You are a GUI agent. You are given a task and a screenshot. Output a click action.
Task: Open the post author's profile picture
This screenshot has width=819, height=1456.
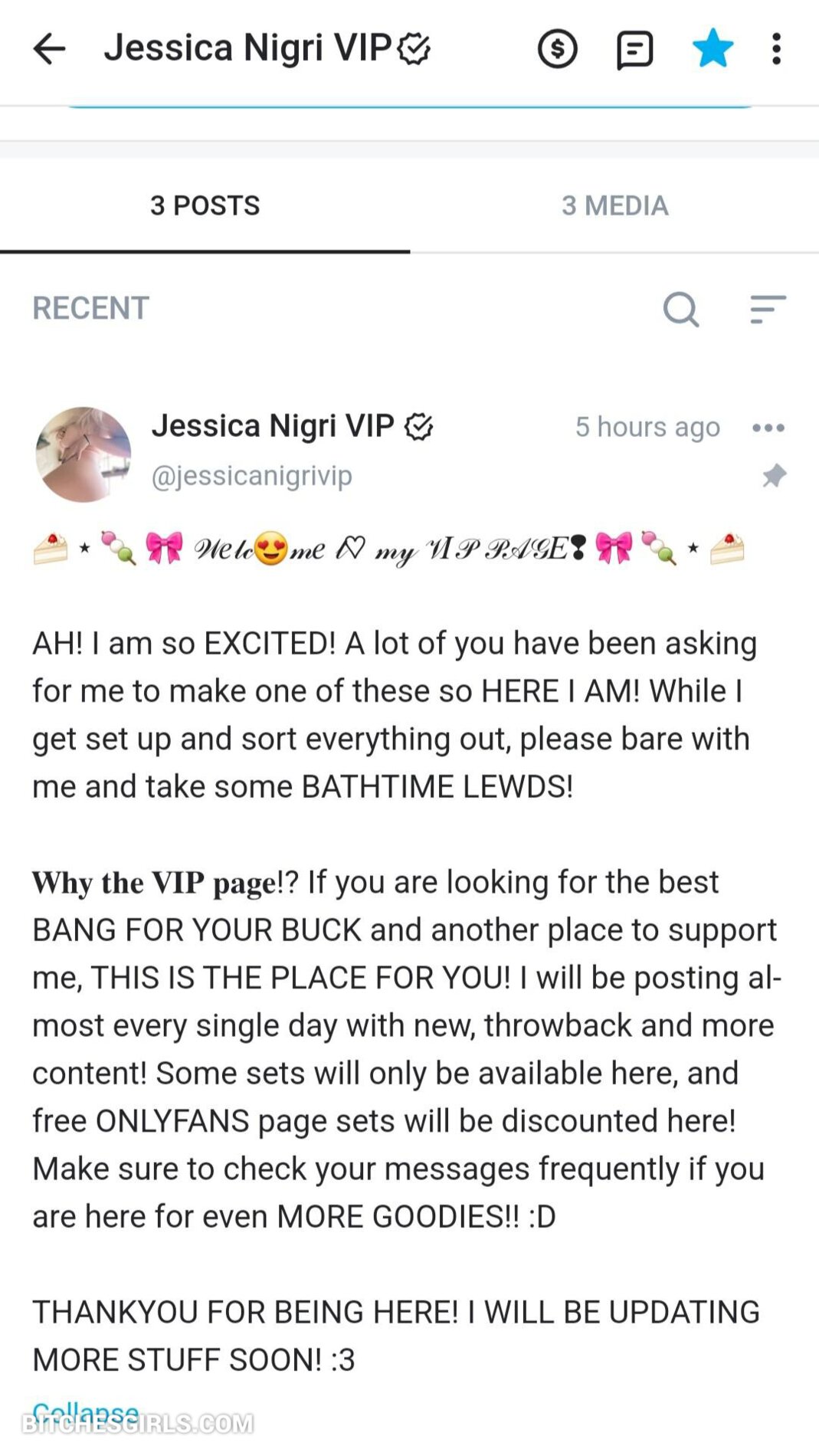[84, 454]
